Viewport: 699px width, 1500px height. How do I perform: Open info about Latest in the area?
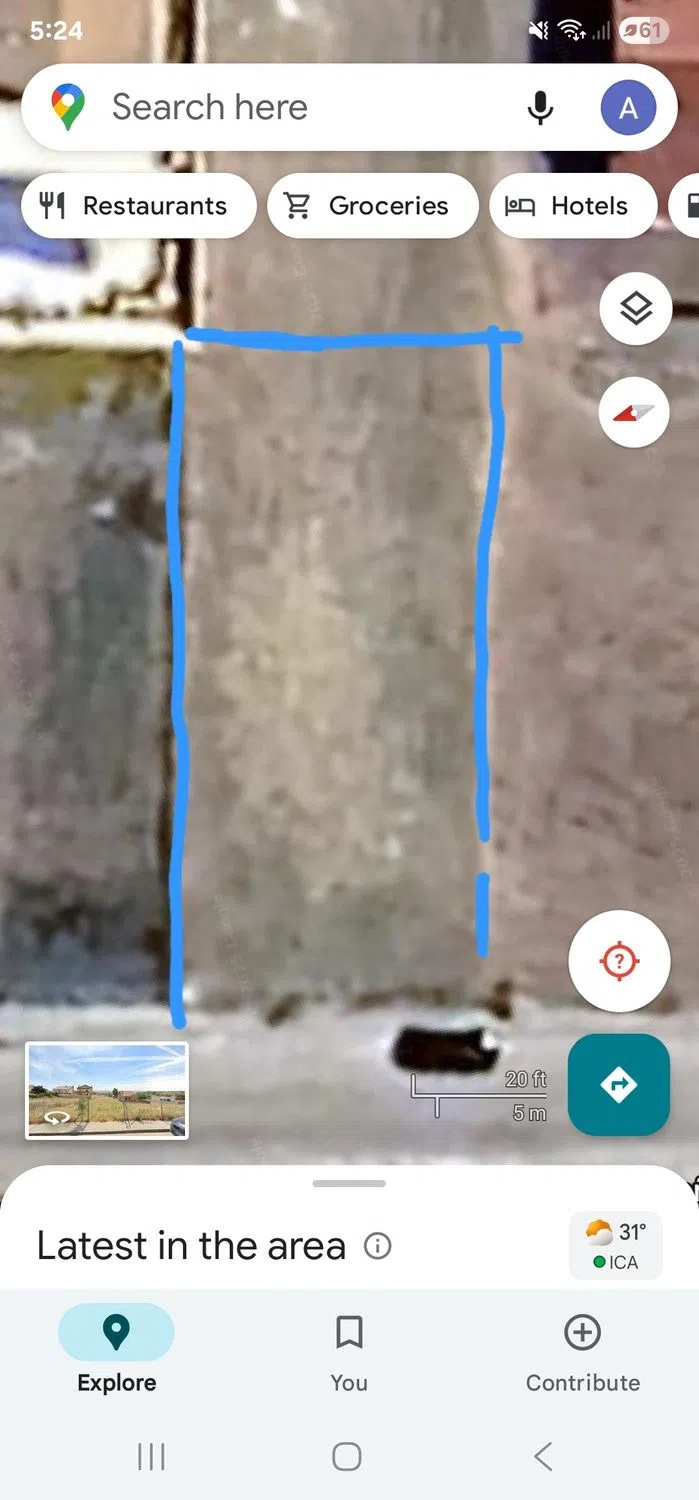point(378,1246)
